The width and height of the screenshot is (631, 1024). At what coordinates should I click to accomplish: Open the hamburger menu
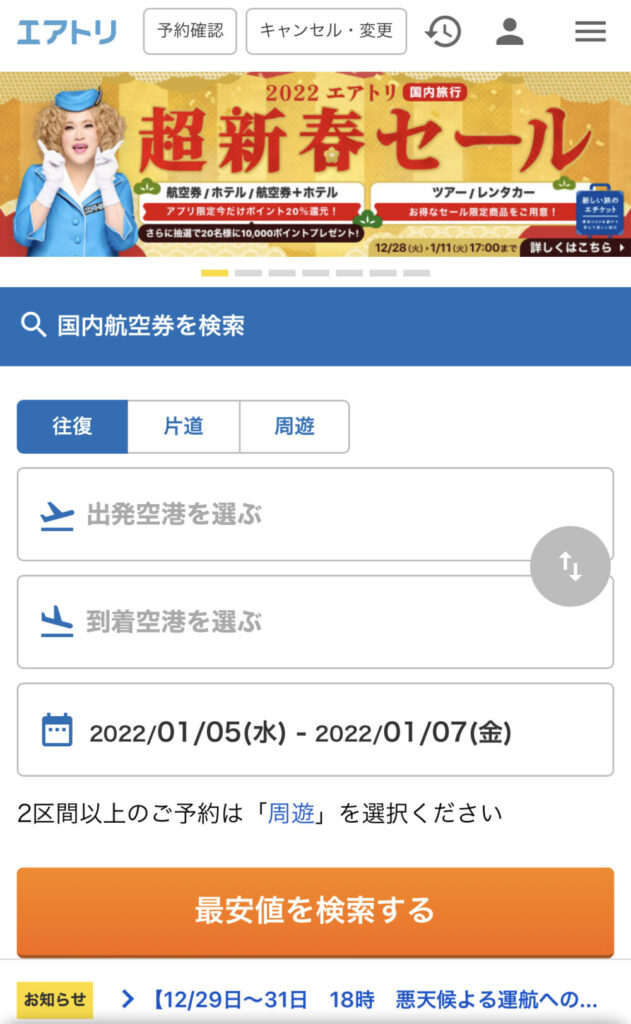(590, 32)
